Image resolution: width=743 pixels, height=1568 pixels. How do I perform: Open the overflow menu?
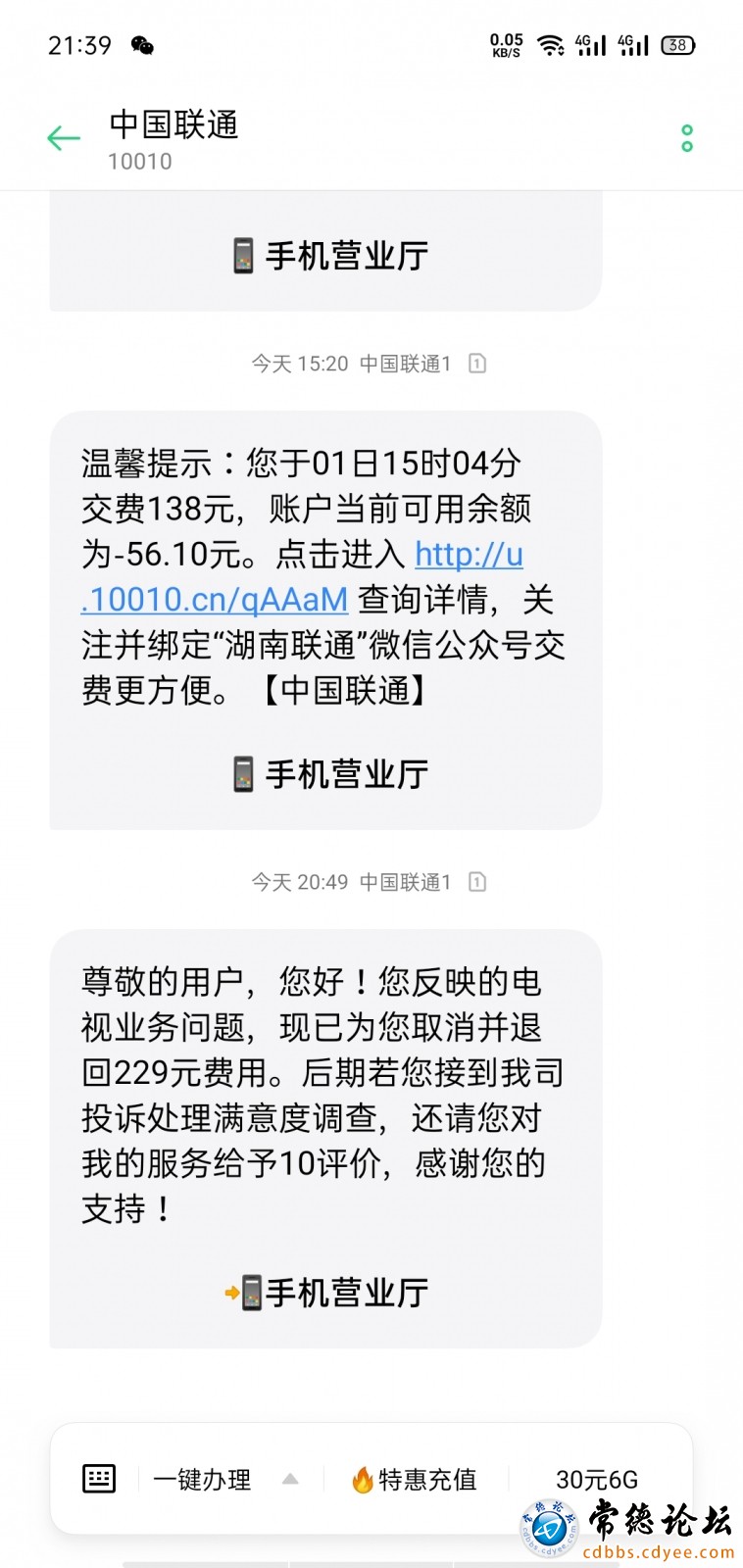[687, 138]
